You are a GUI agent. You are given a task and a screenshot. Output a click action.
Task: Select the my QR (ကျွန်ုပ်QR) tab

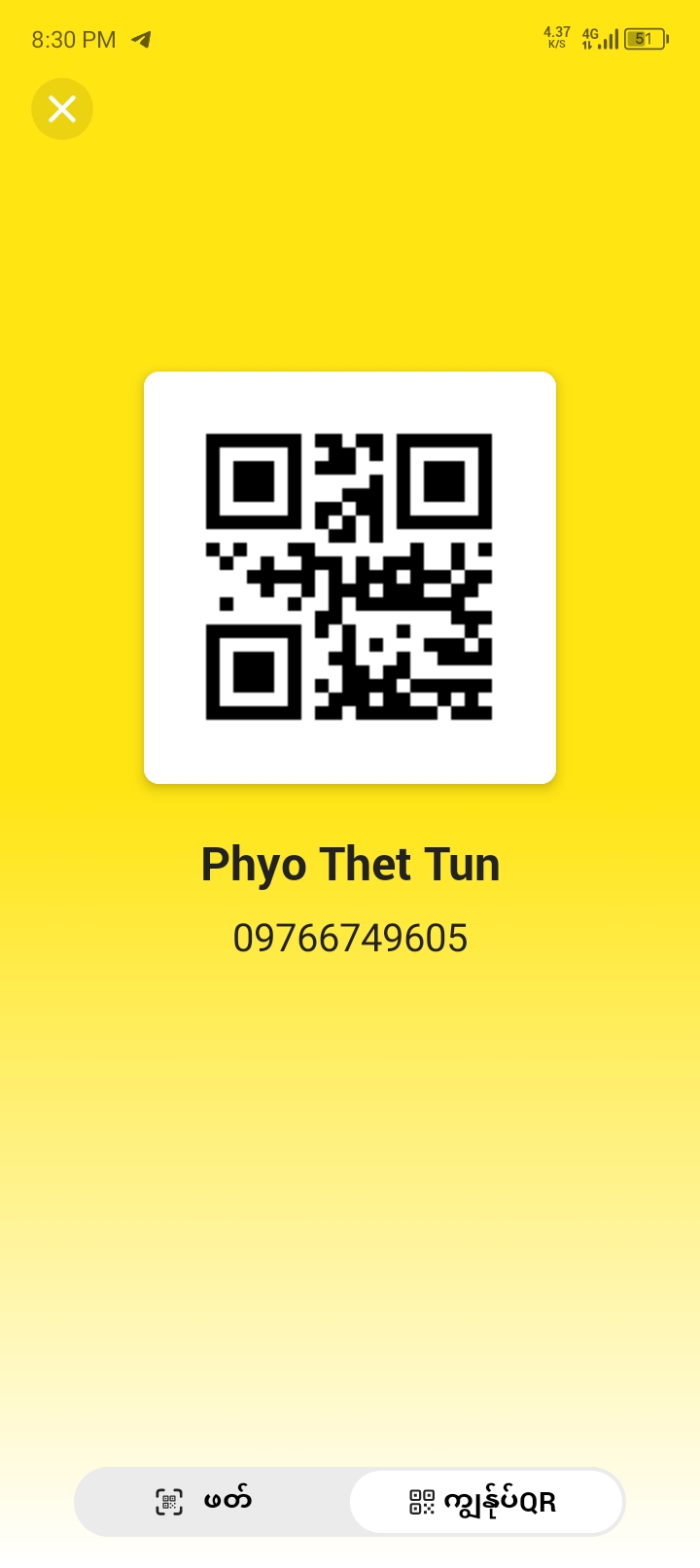pos(486,1501)
